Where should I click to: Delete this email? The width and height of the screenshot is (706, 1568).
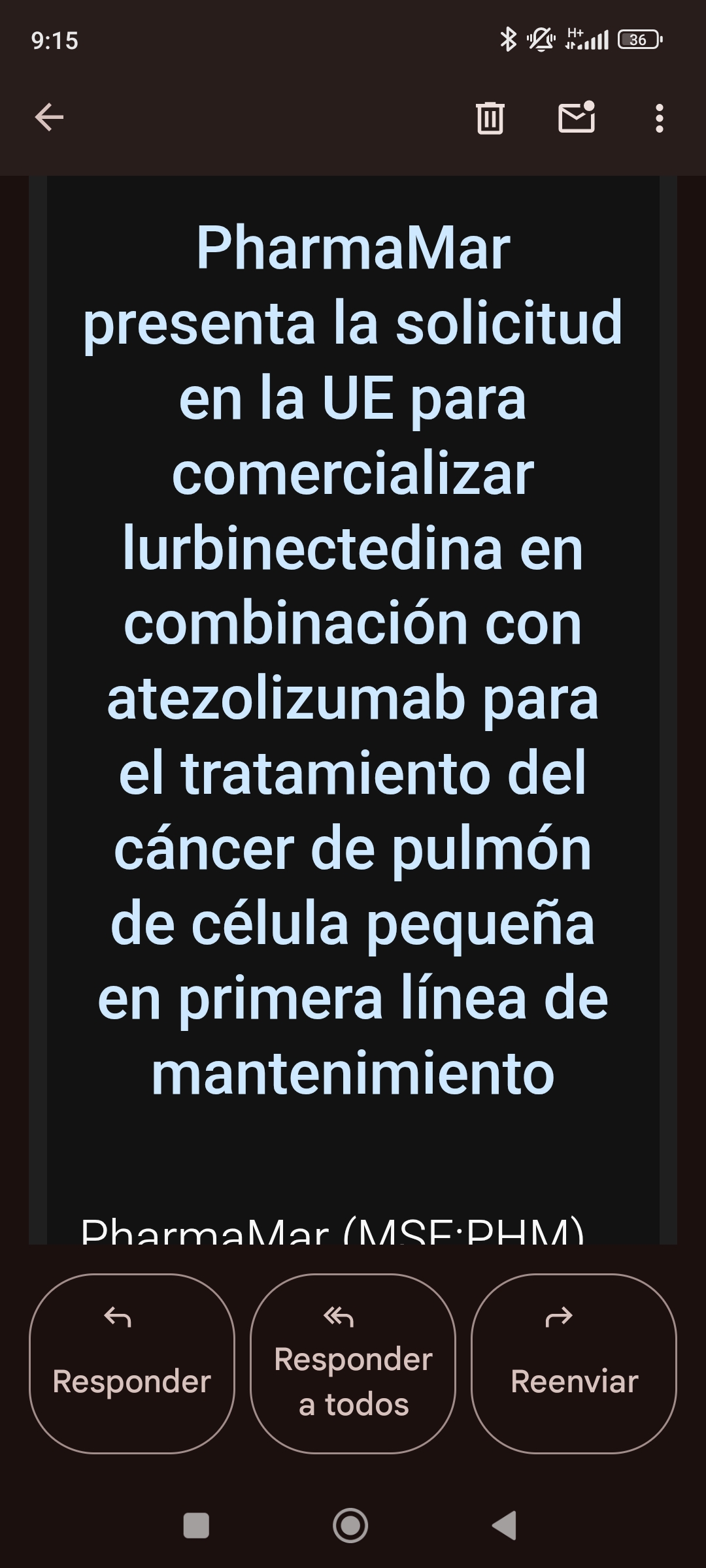[490, 118]
